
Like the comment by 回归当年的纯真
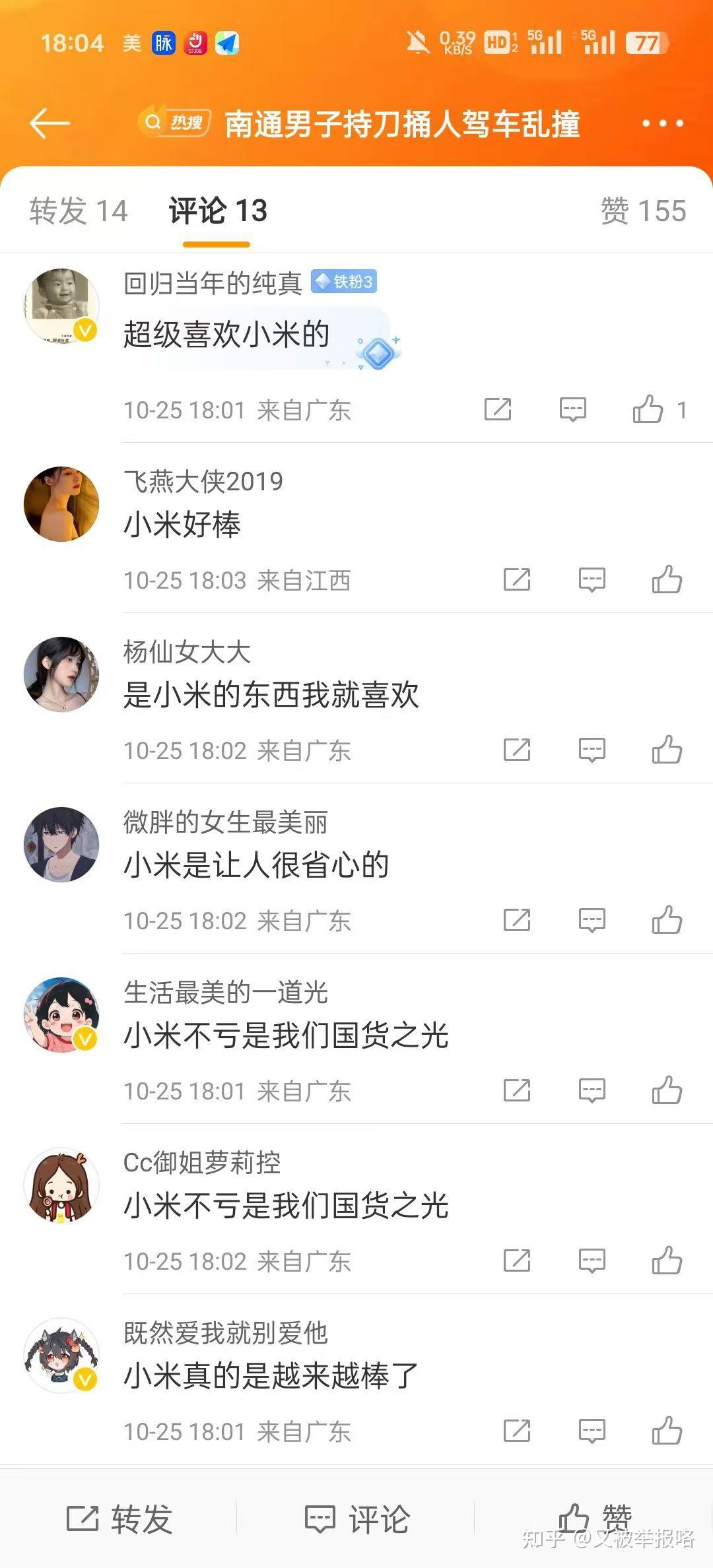point(648,410)
